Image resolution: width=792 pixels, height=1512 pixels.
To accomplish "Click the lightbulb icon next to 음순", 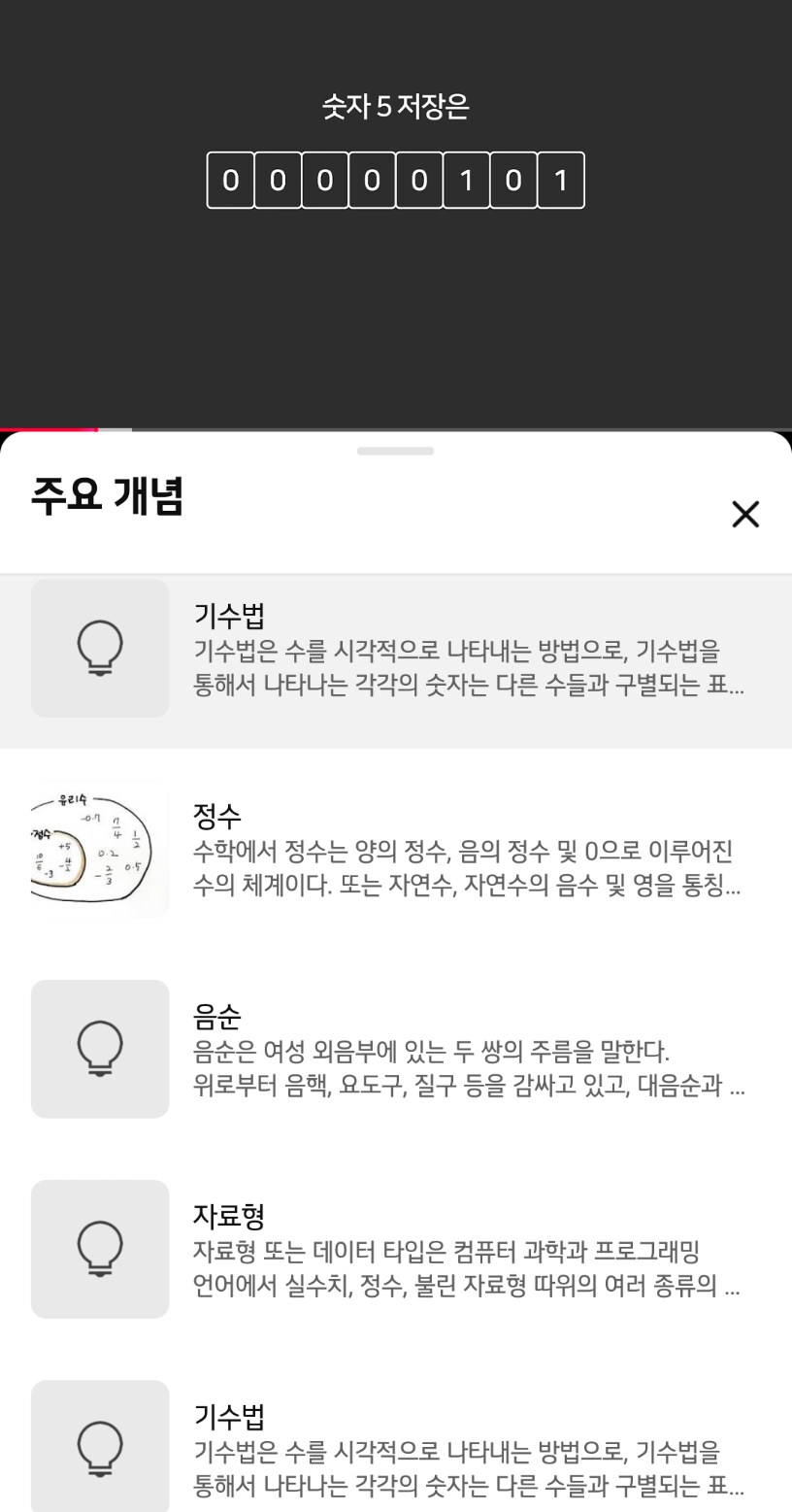I will (100, 1049).
